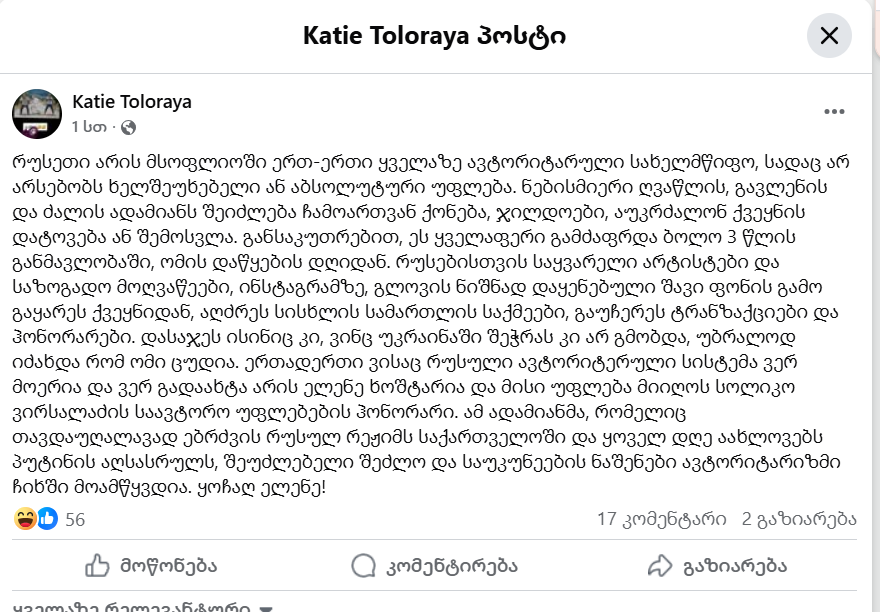Open the post's 1 სთ timestamp link
Image resolution: width=880 pixels, height=612 pixels.
click(x=89, y=127)
